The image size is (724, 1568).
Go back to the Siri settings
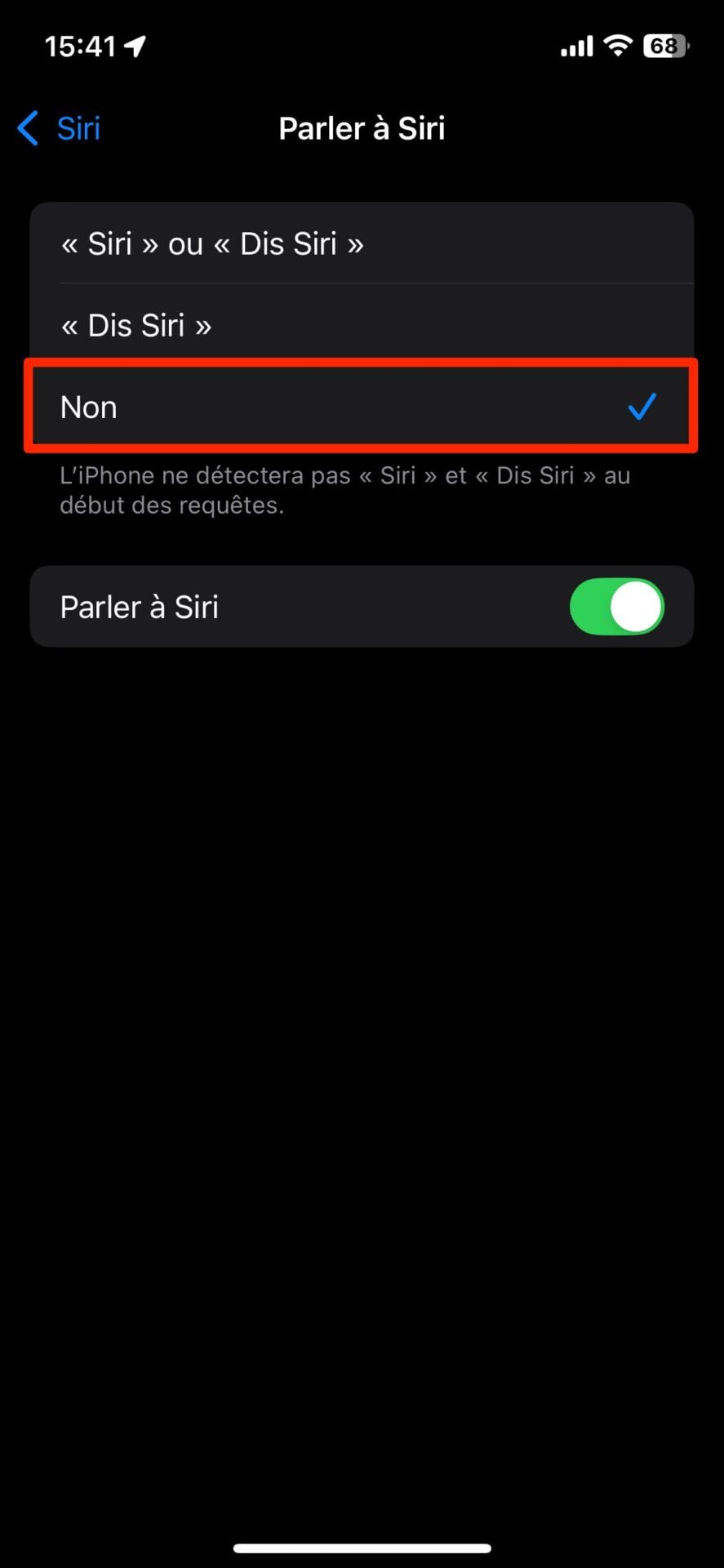60,128
